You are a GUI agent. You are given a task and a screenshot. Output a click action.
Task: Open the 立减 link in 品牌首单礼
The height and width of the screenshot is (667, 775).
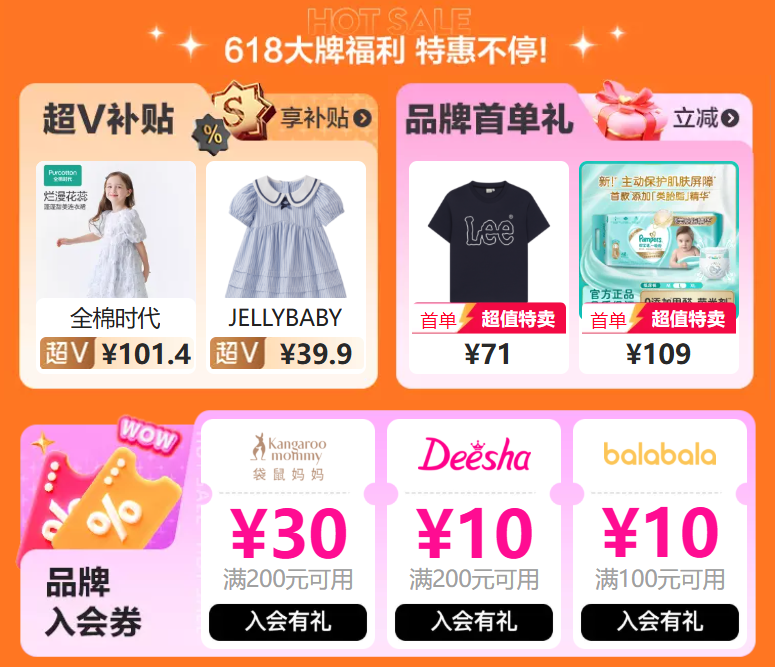coord(706,118)
